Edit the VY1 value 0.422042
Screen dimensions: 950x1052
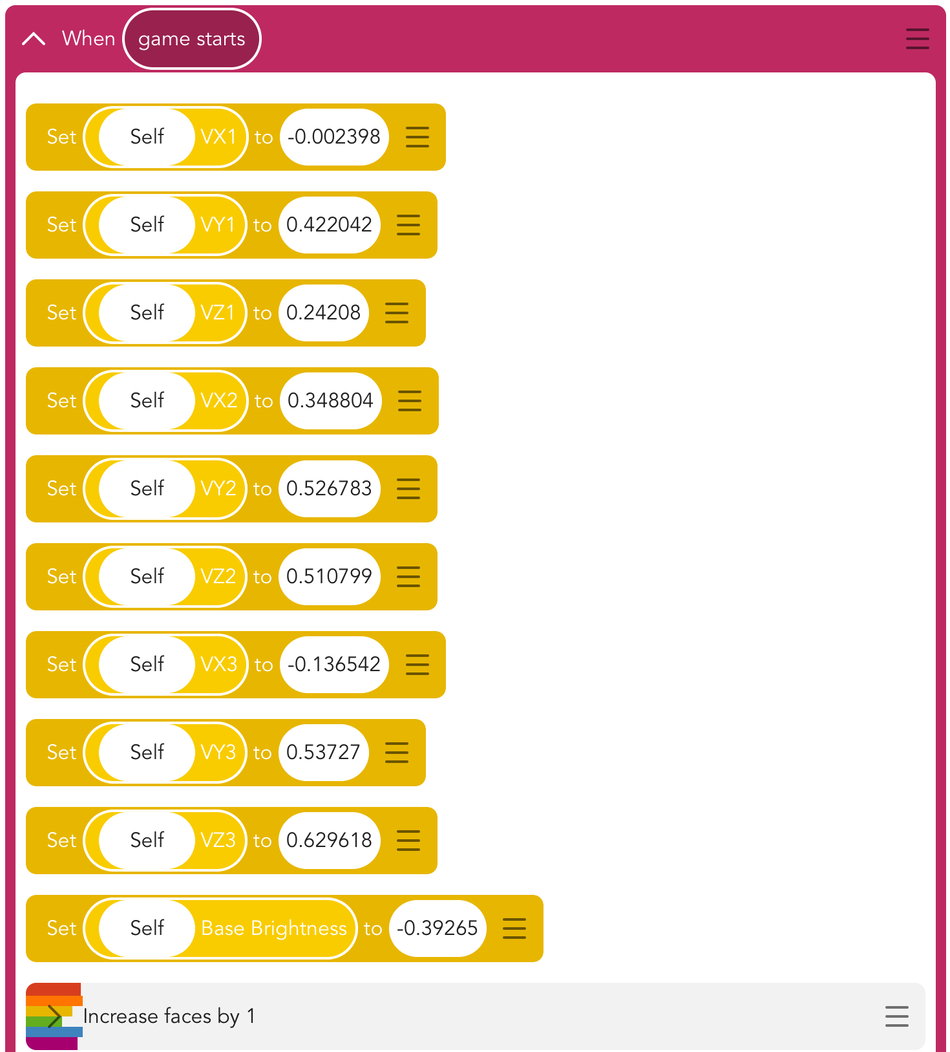(329, 225)
